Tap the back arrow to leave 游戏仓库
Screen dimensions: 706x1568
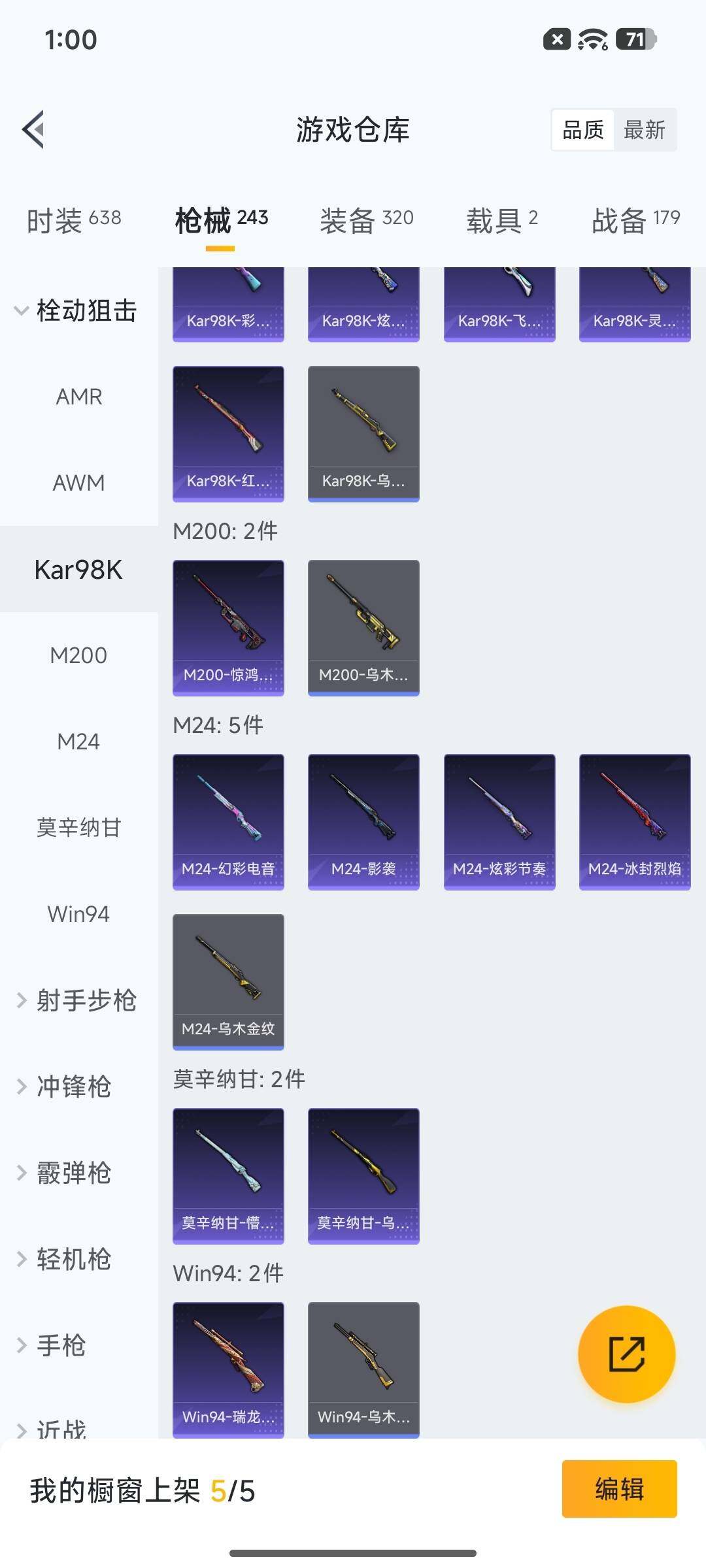(x=33, y=129)
